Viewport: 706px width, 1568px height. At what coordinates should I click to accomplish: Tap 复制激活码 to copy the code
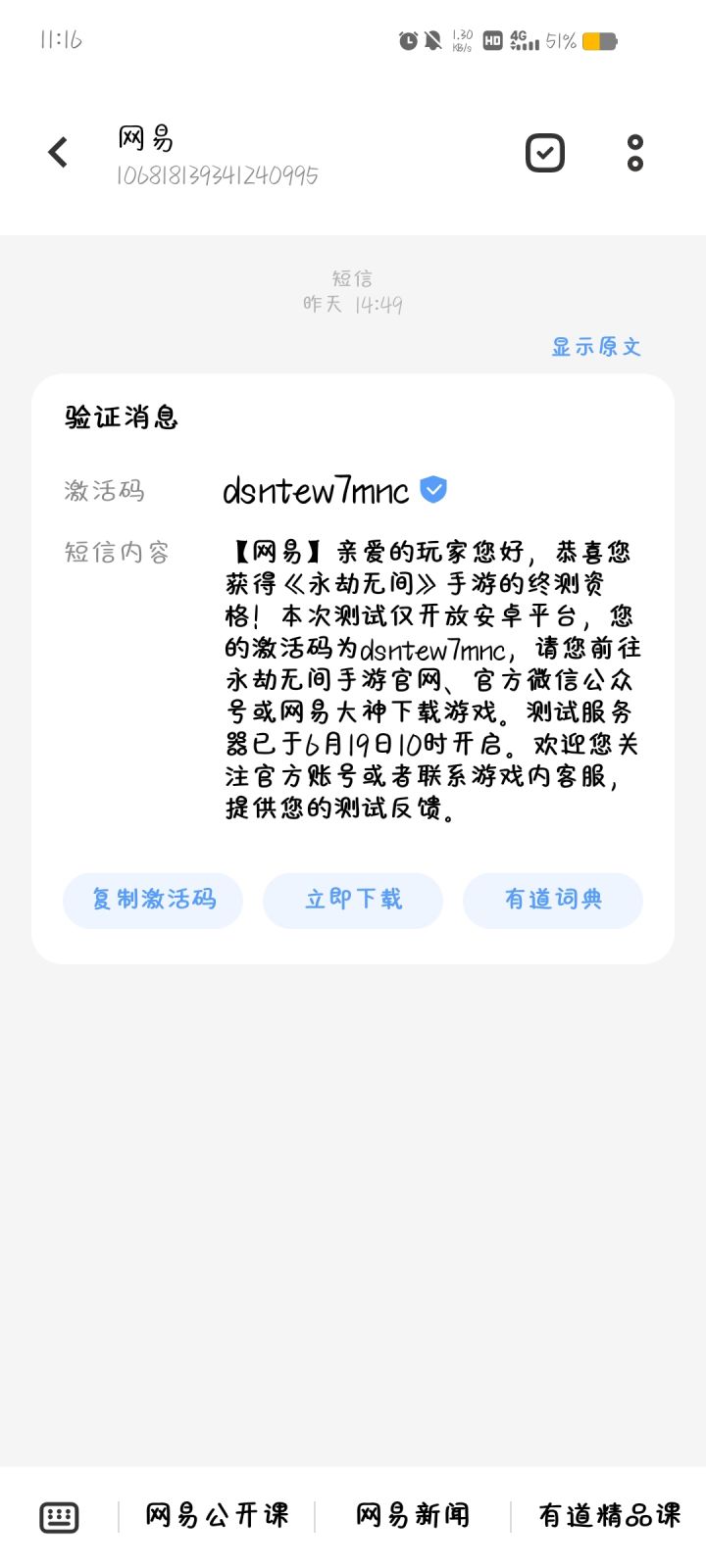tap(153, 900)
